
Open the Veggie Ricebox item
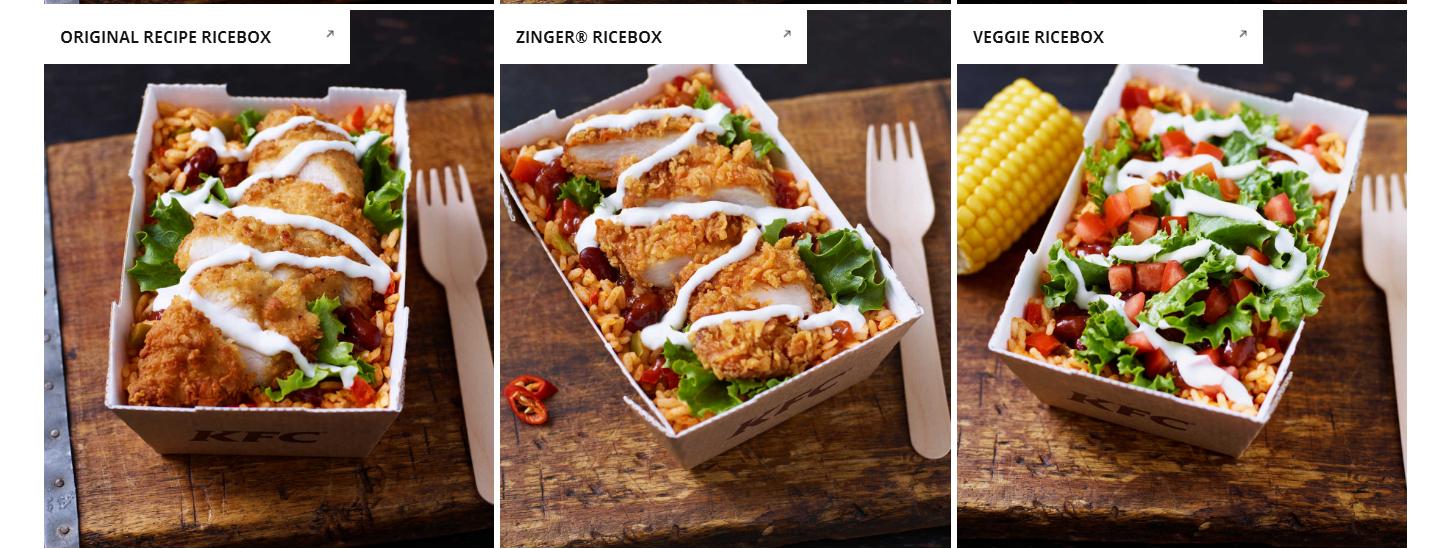[1038, 37]
